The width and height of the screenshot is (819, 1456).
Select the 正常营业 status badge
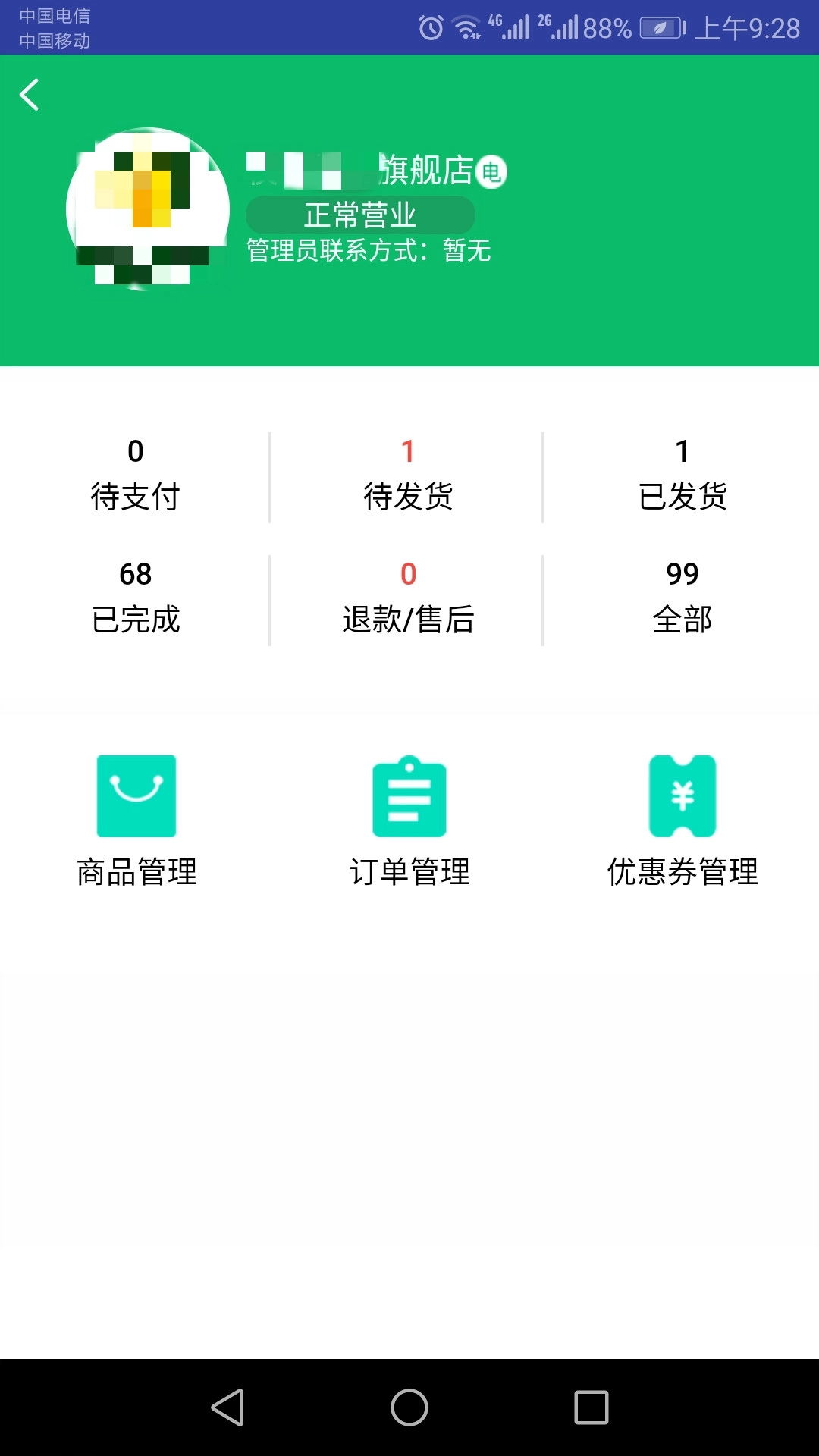[362, 215]
